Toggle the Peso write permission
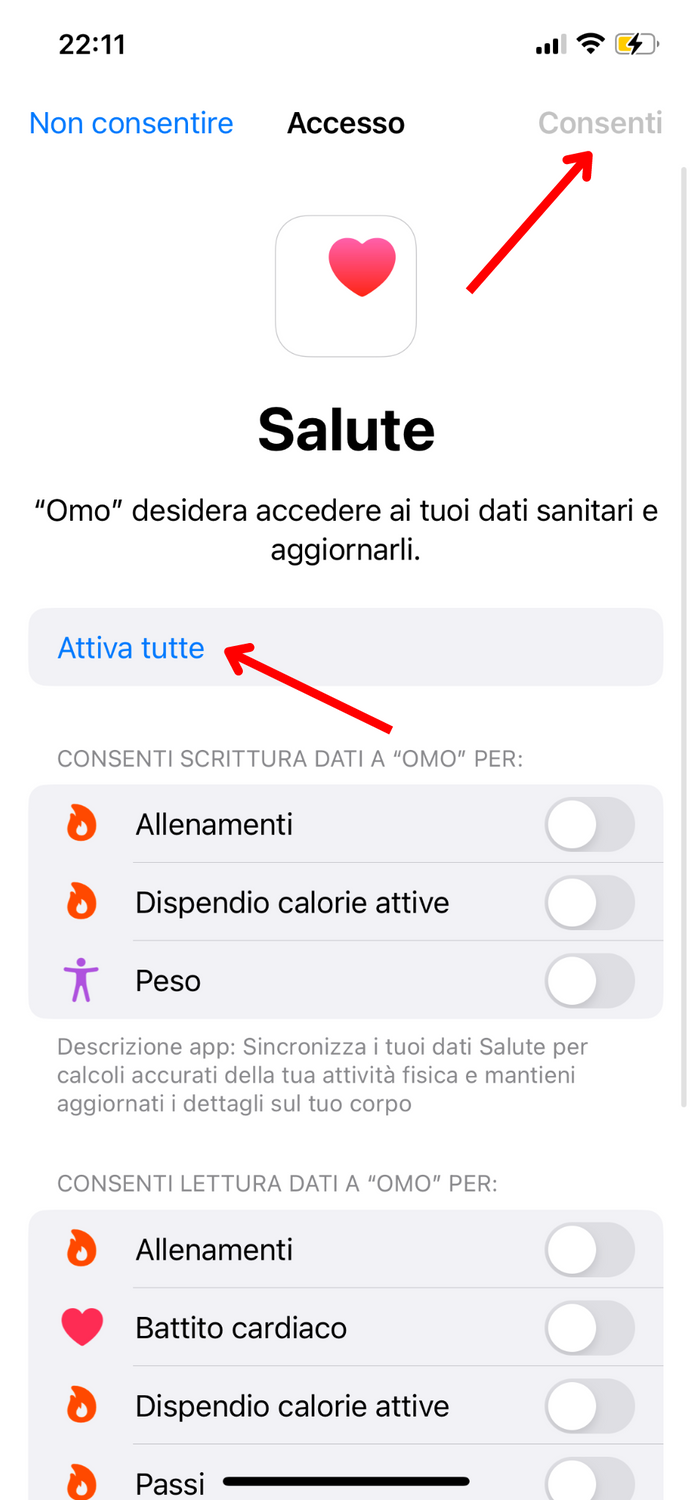This screenshot has height=1500, width=692. pos(590,981)
